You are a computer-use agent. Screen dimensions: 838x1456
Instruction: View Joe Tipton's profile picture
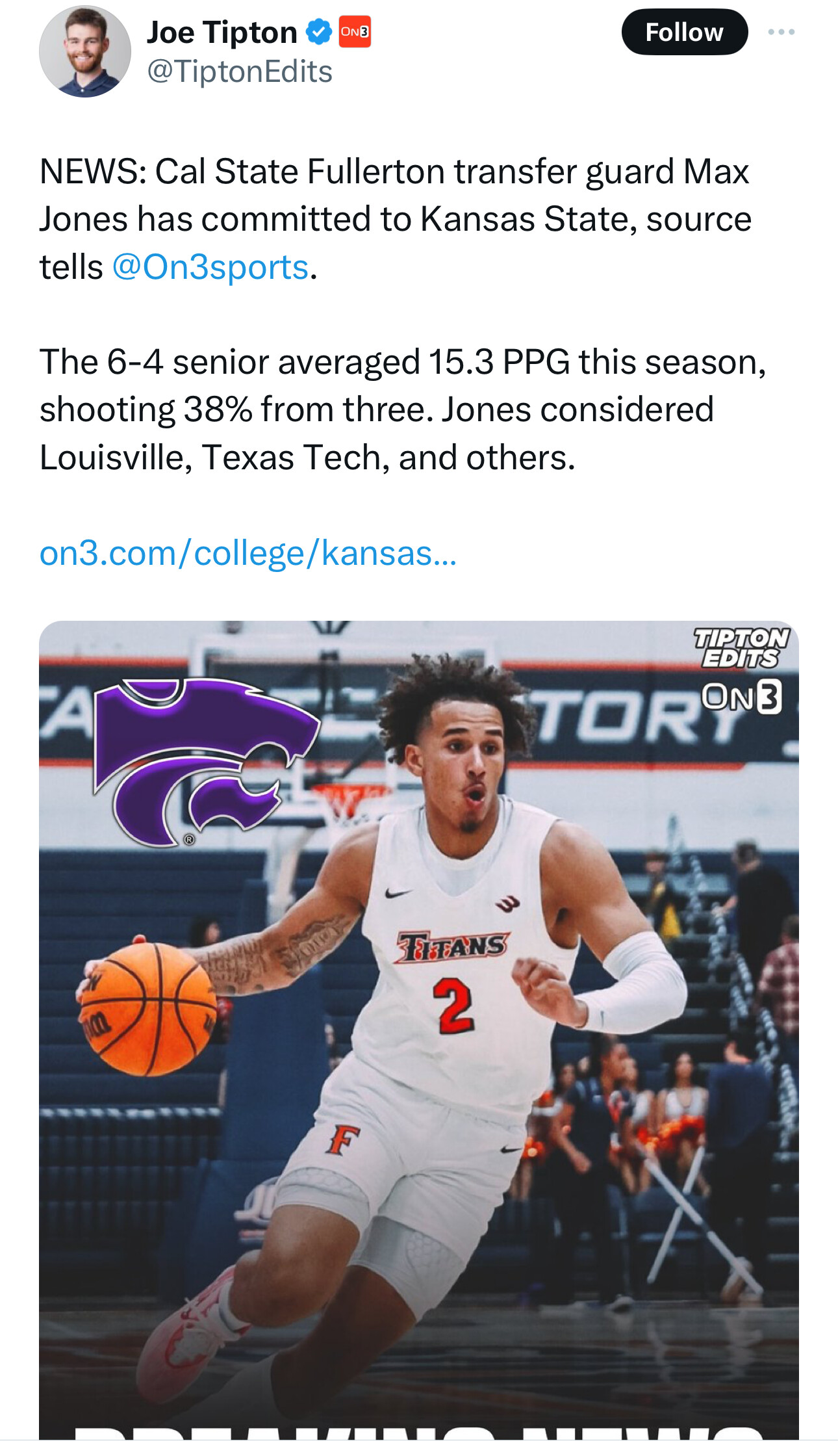click(85, 52)
